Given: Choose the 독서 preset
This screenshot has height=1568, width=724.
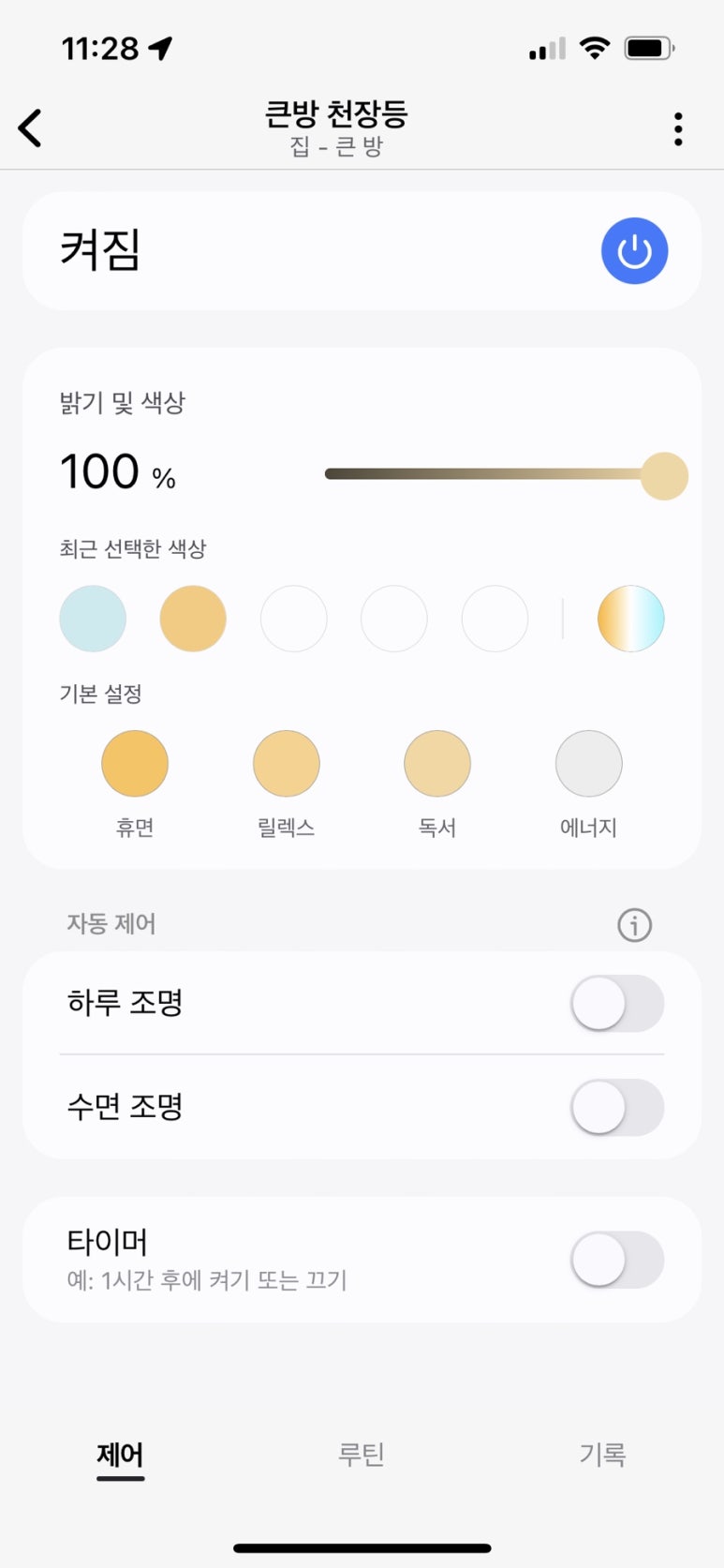Looking at the screenshot, I should coord(437,764).
